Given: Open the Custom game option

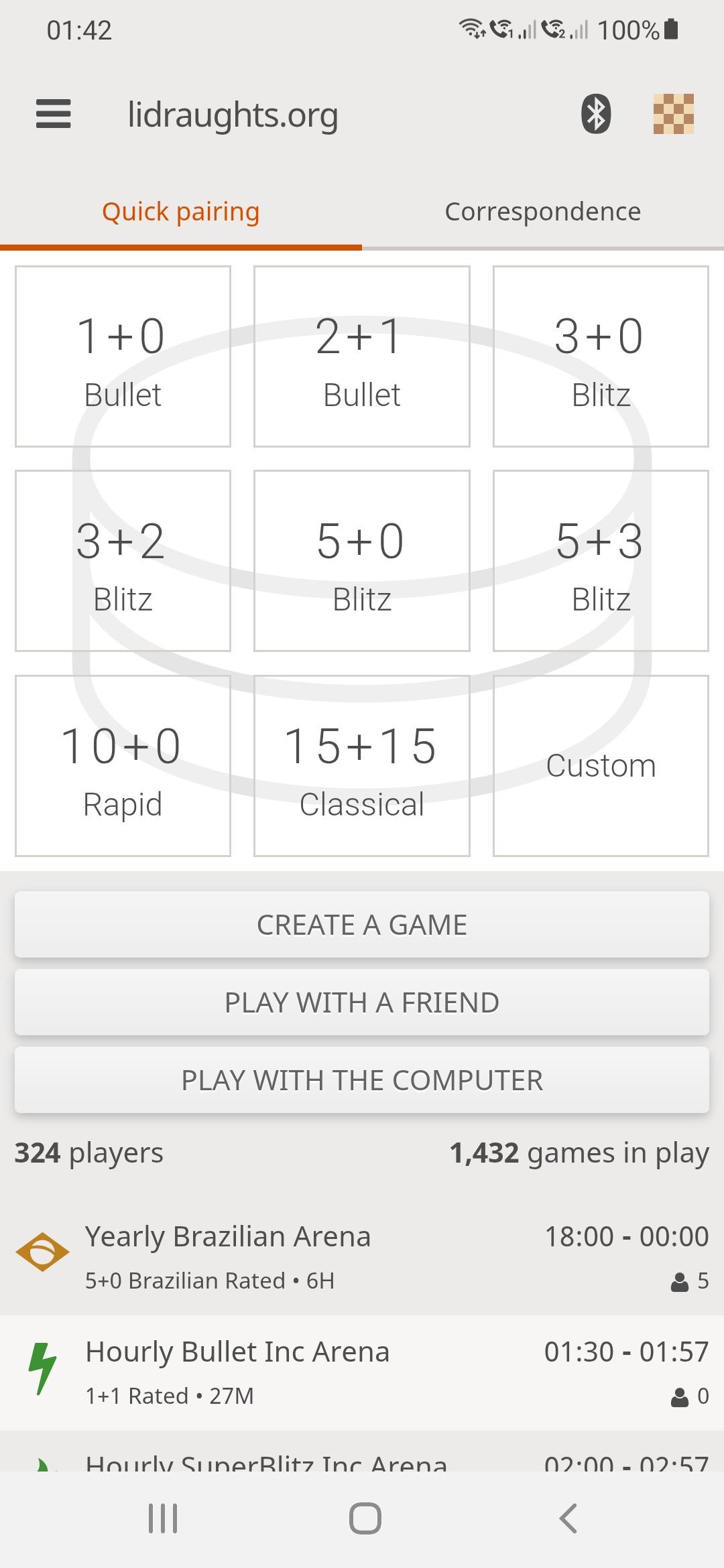Looking at the screenshot, I should (x=601, y=765).
